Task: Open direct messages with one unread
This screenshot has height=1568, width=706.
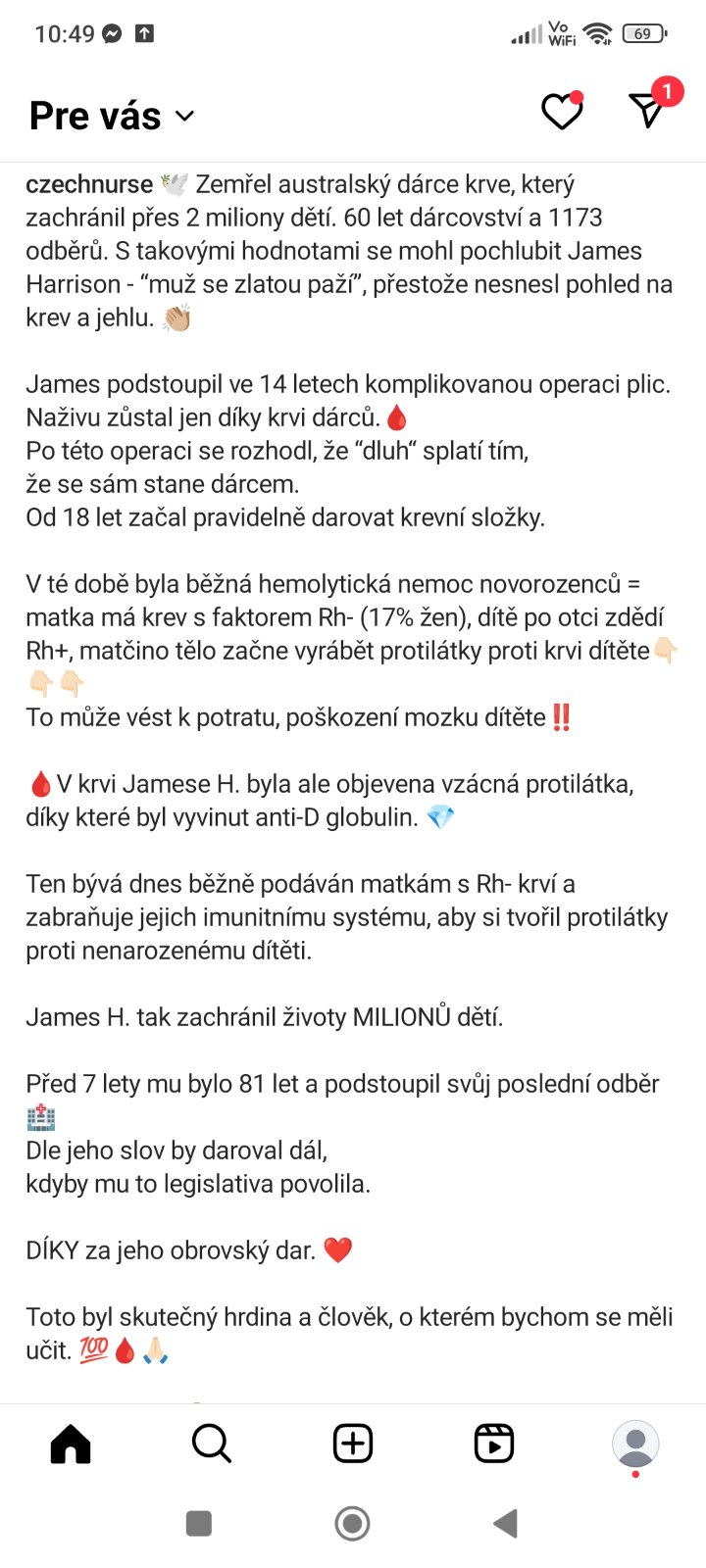Action: [650, 106]
